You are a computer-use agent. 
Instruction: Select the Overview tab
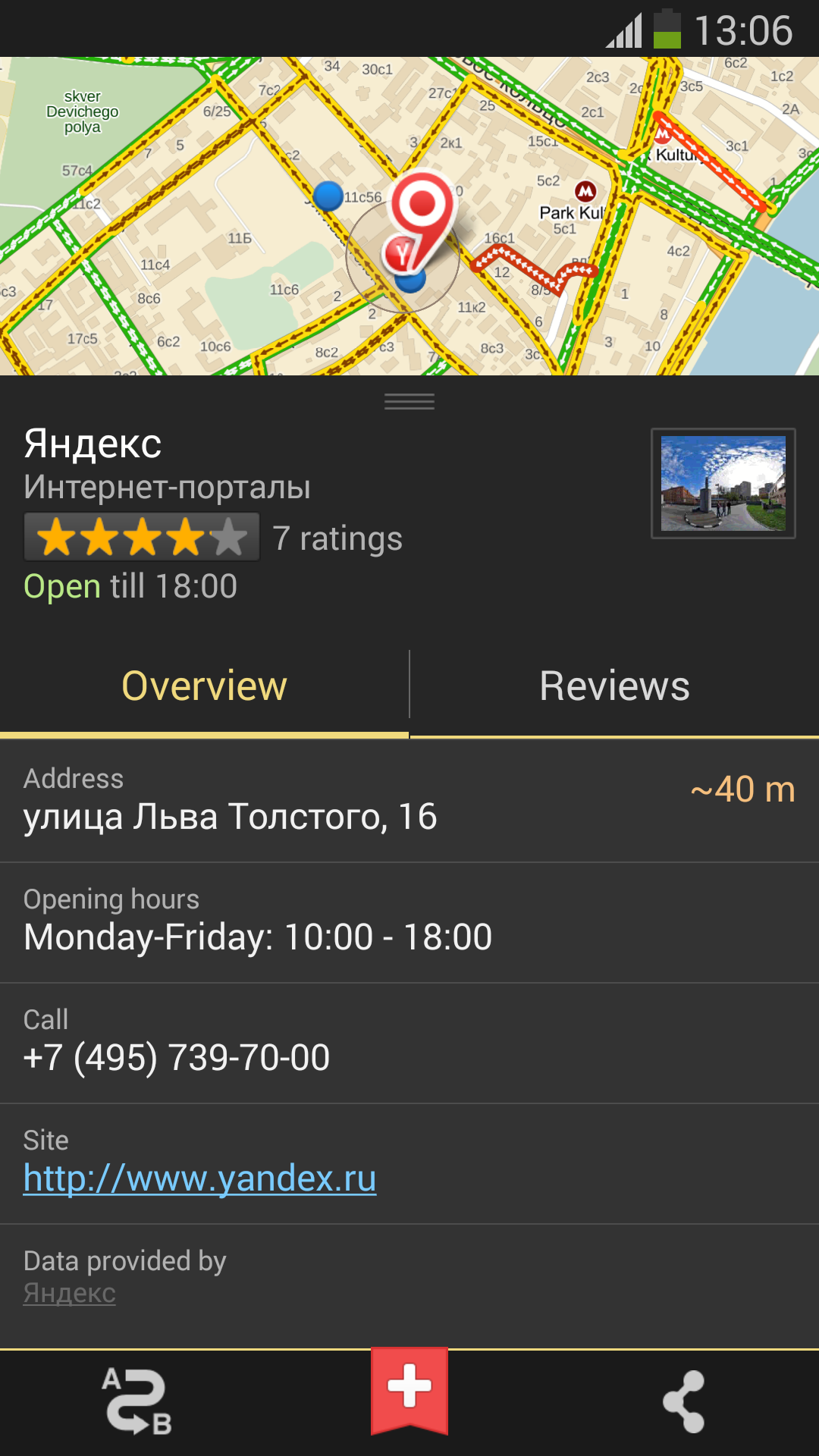tap(204, 686)
